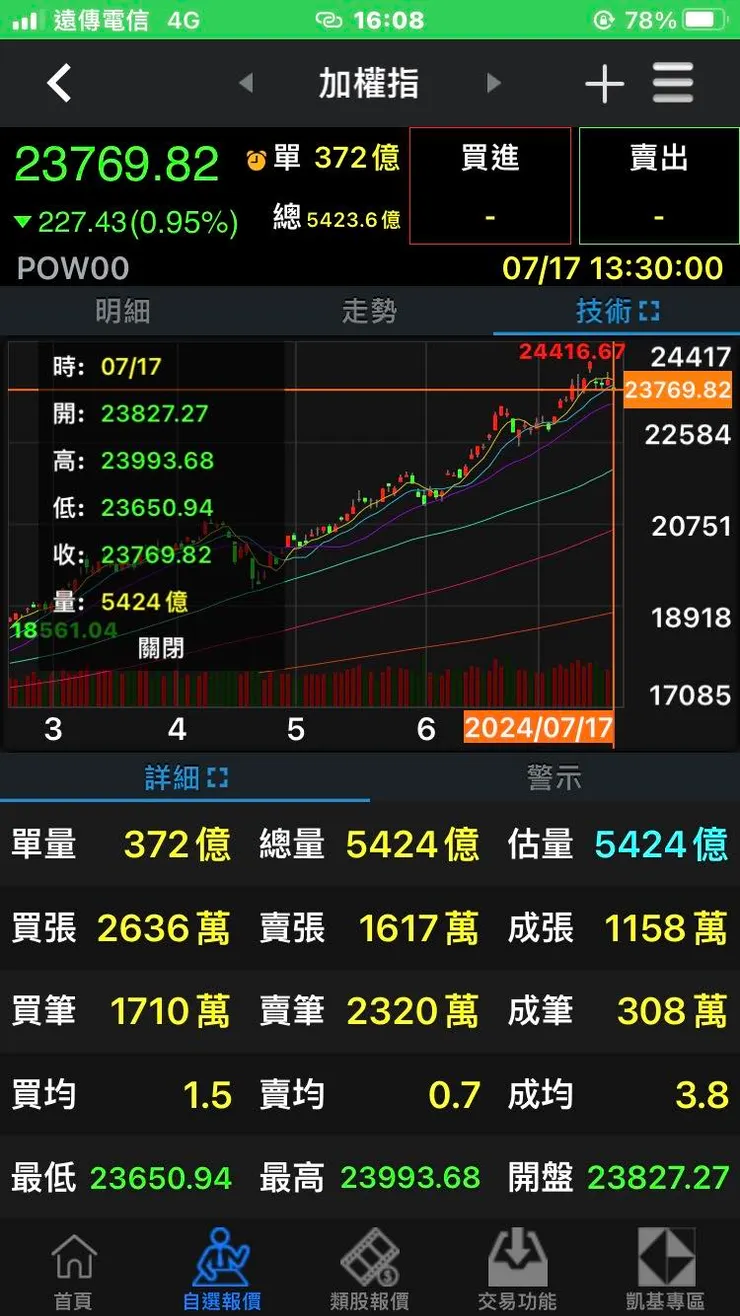Switch to the 走勢 trend tab
Image resolution: width=740 pixels, height=1316 pixels.
click(370, 310)
